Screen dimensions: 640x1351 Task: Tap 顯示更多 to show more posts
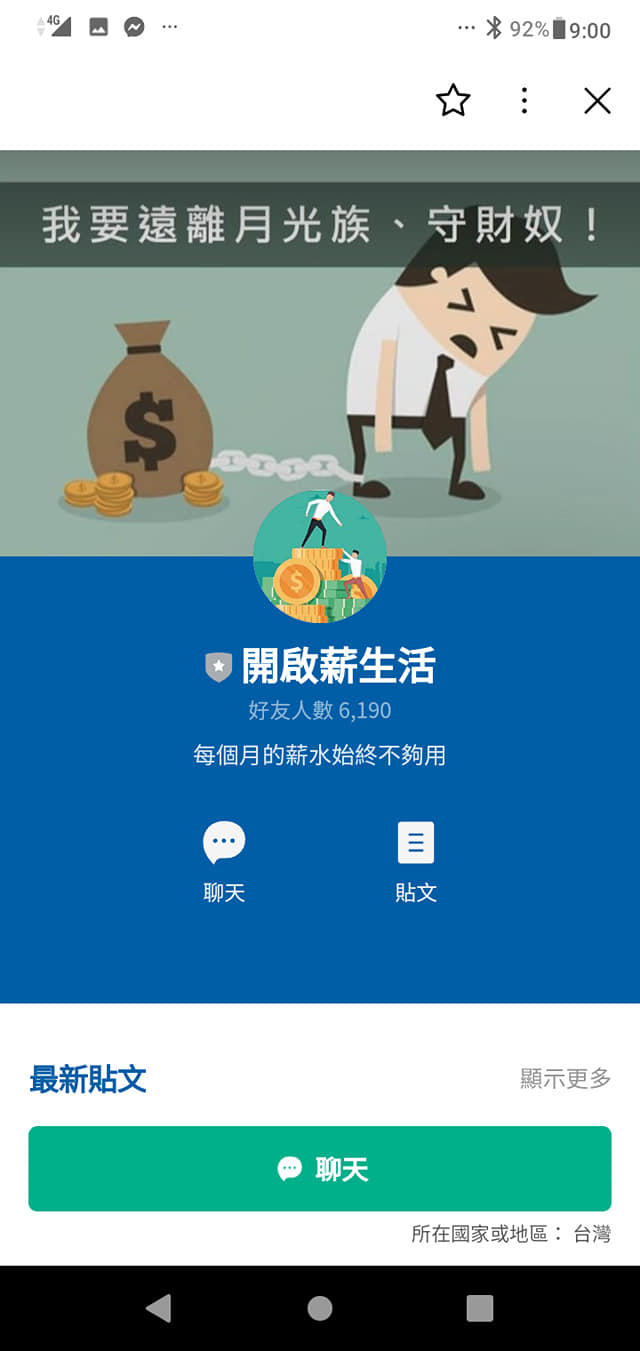pos(565,1078)
